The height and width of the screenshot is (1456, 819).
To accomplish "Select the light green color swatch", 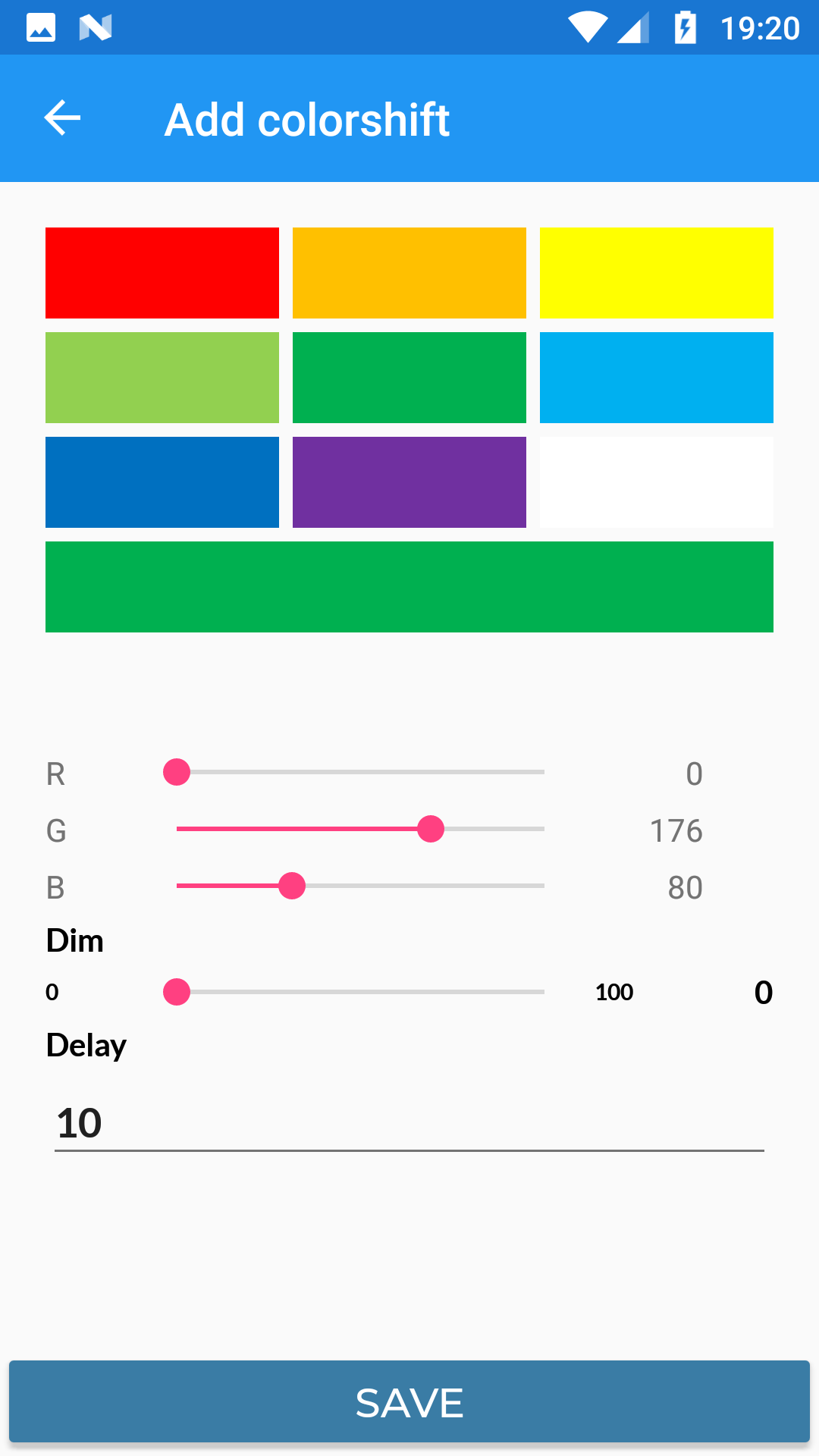I will pos(162,377).
